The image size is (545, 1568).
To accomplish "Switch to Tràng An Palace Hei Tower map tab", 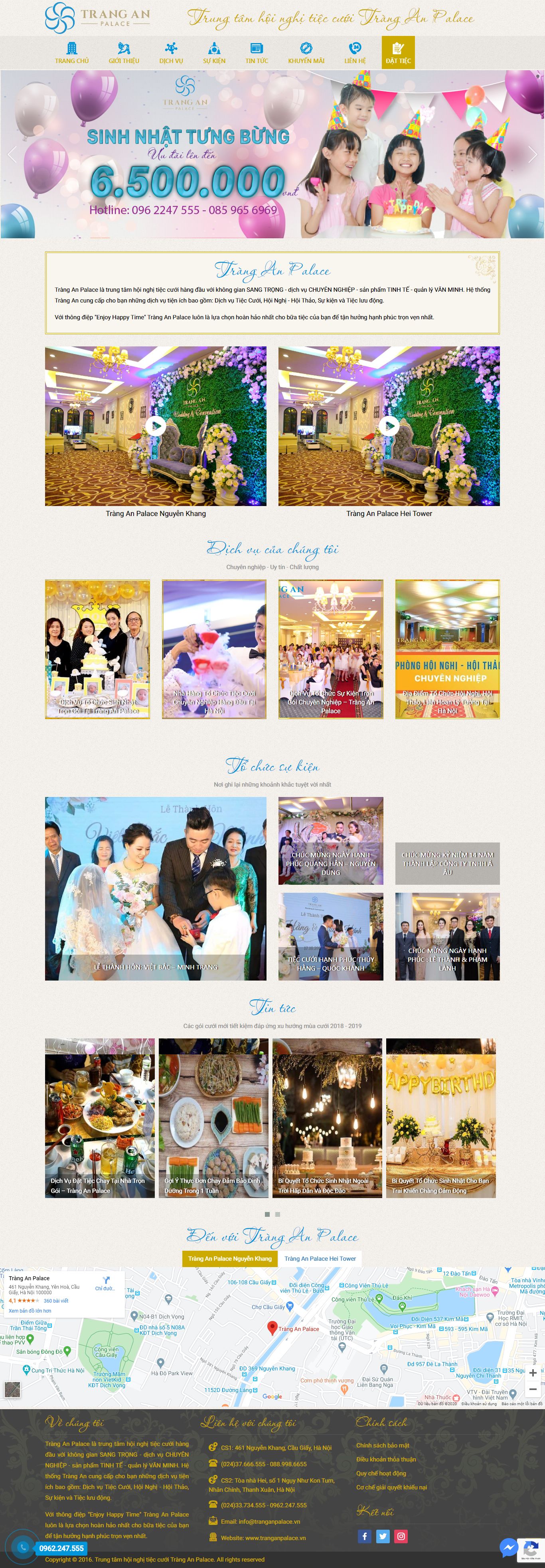I will [x=320, y=1258].
